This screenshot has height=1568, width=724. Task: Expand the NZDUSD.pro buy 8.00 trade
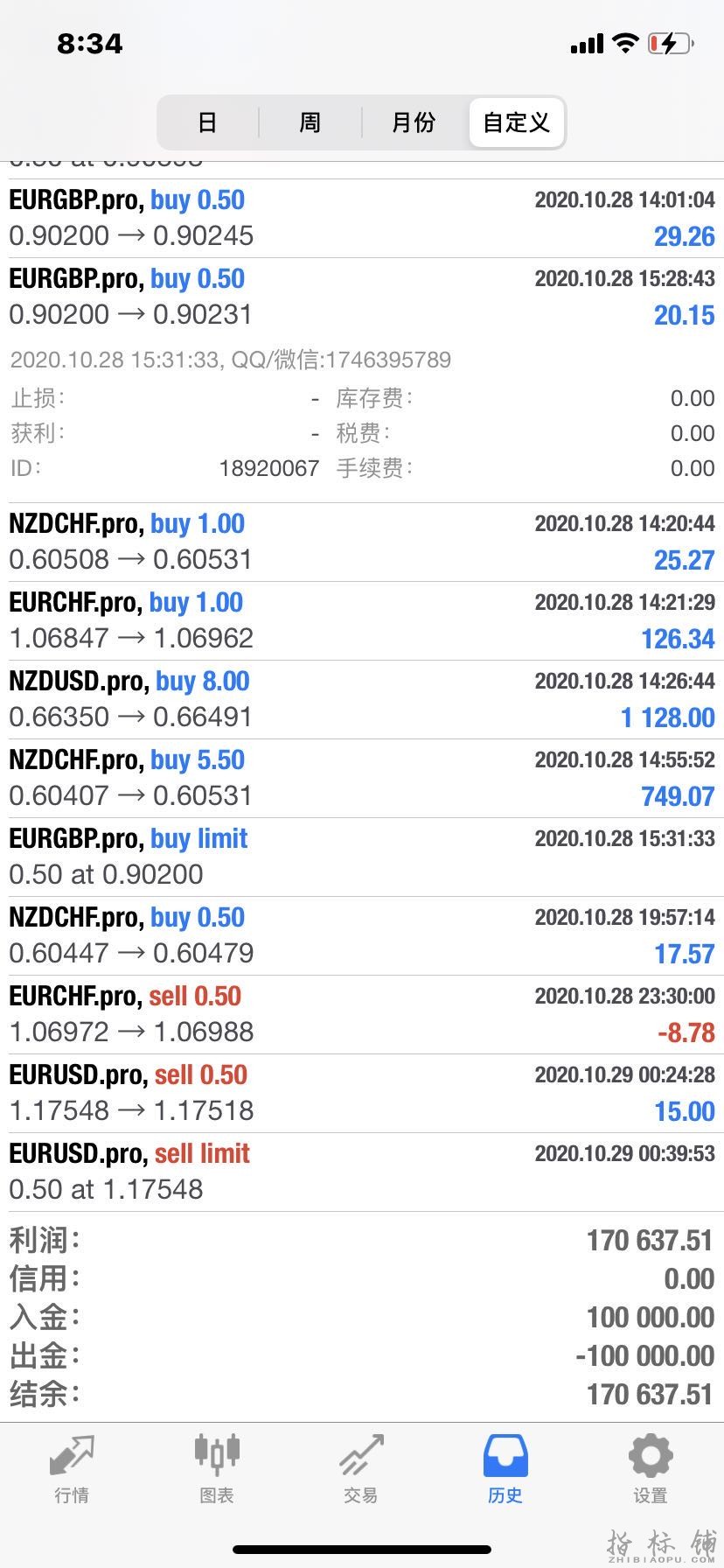(x=362, y=700)
